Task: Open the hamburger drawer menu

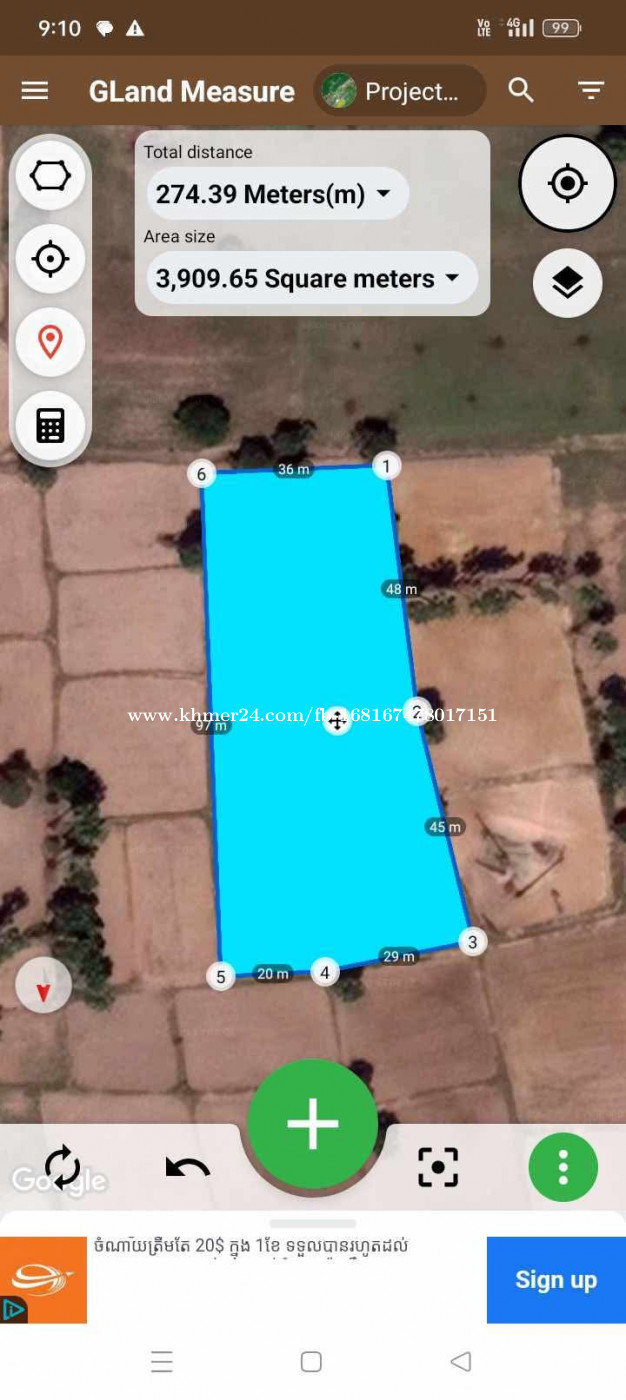Action: coord(35,91)
